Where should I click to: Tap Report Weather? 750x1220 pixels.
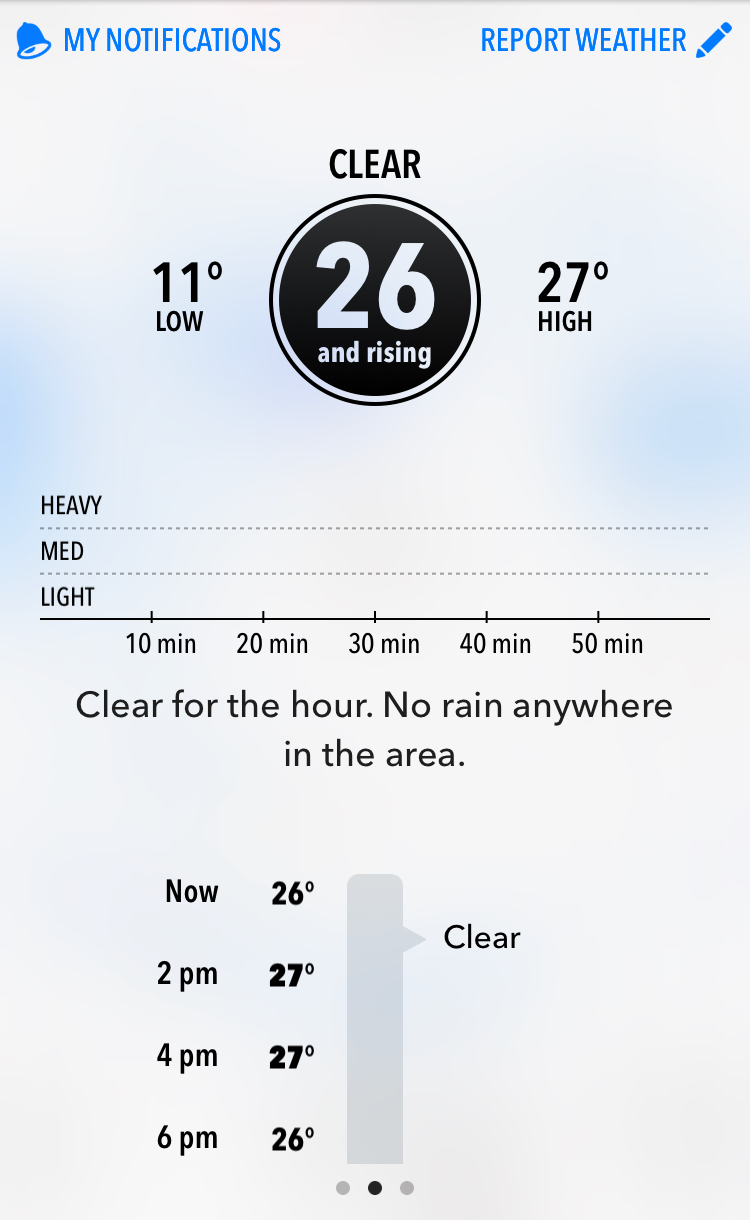click(605, 40)
